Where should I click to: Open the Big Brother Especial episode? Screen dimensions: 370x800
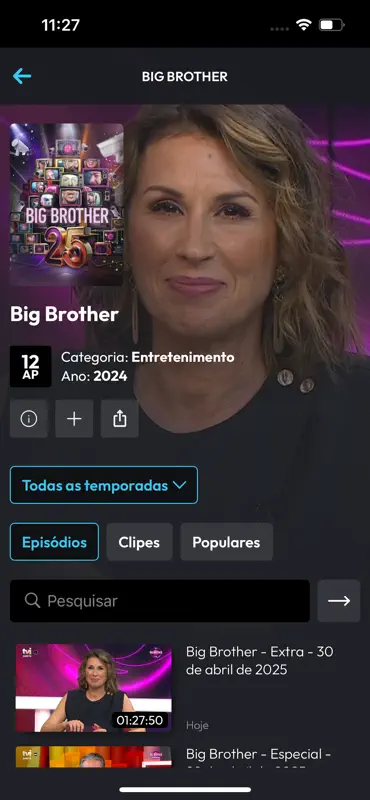point(185,757)
